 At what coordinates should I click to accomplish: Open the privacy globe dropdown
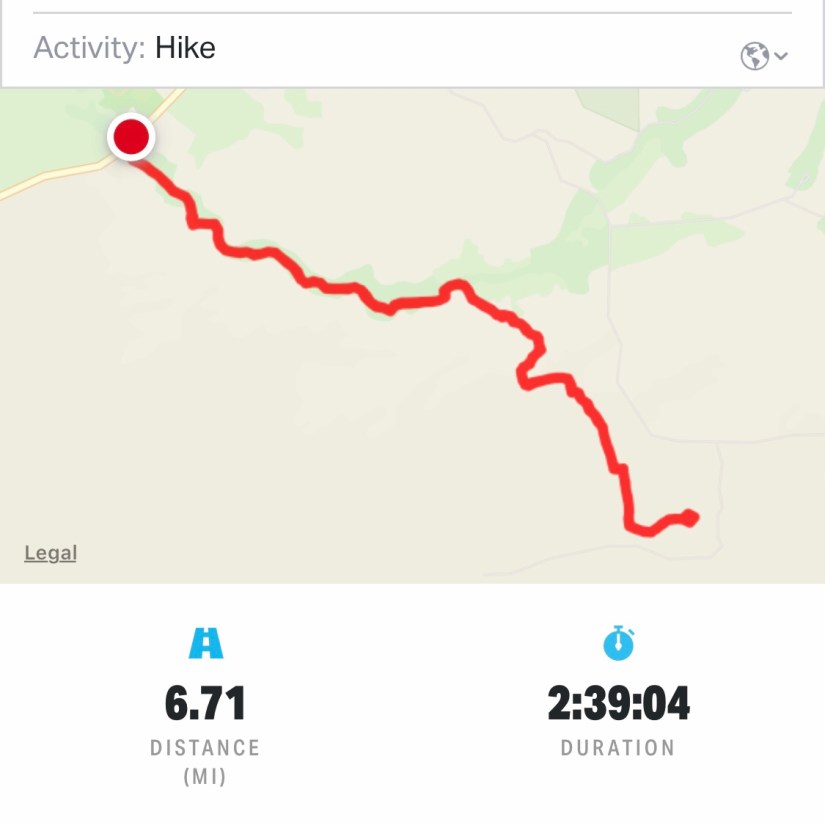click(763, 56)
